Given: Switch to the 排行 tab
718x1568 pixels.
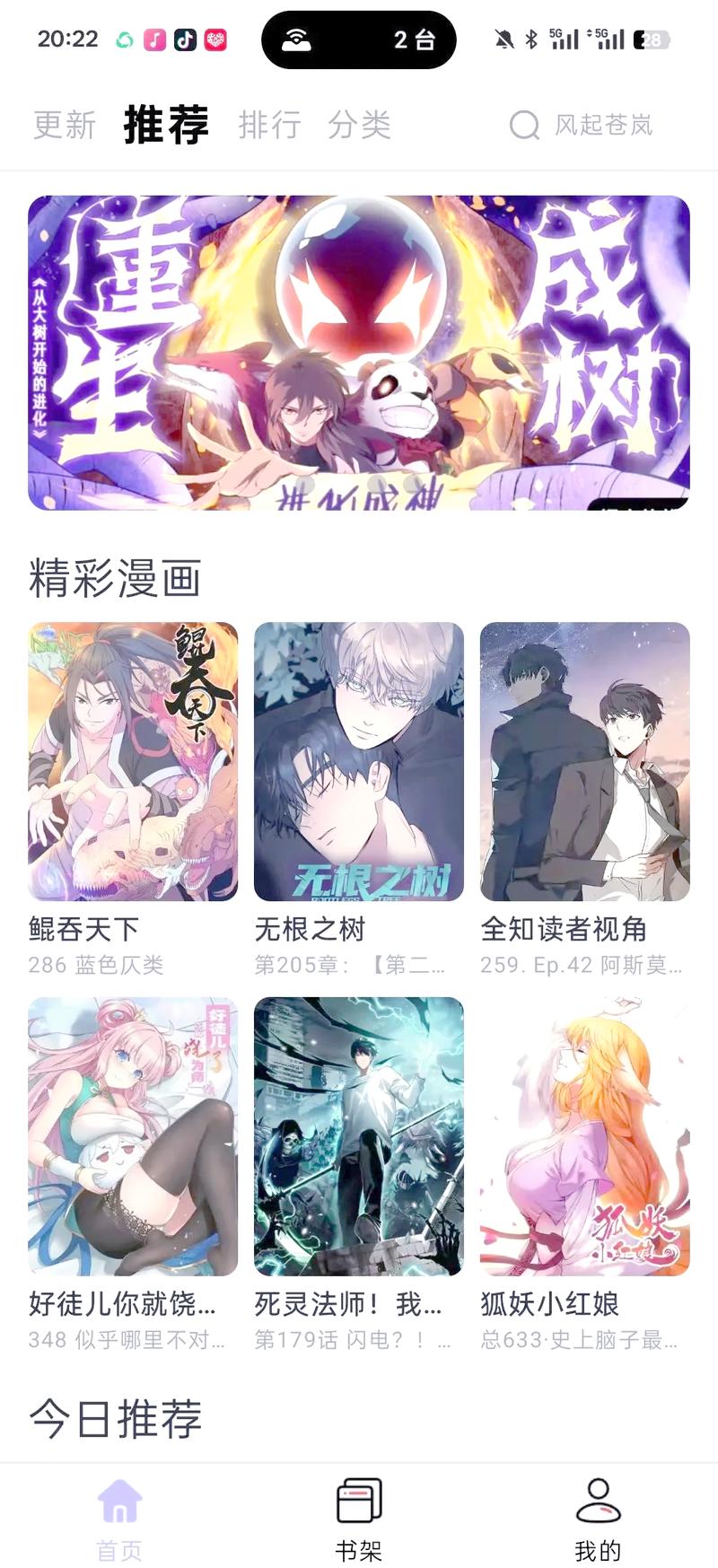Looking at the screenshot, I should 270,126.
